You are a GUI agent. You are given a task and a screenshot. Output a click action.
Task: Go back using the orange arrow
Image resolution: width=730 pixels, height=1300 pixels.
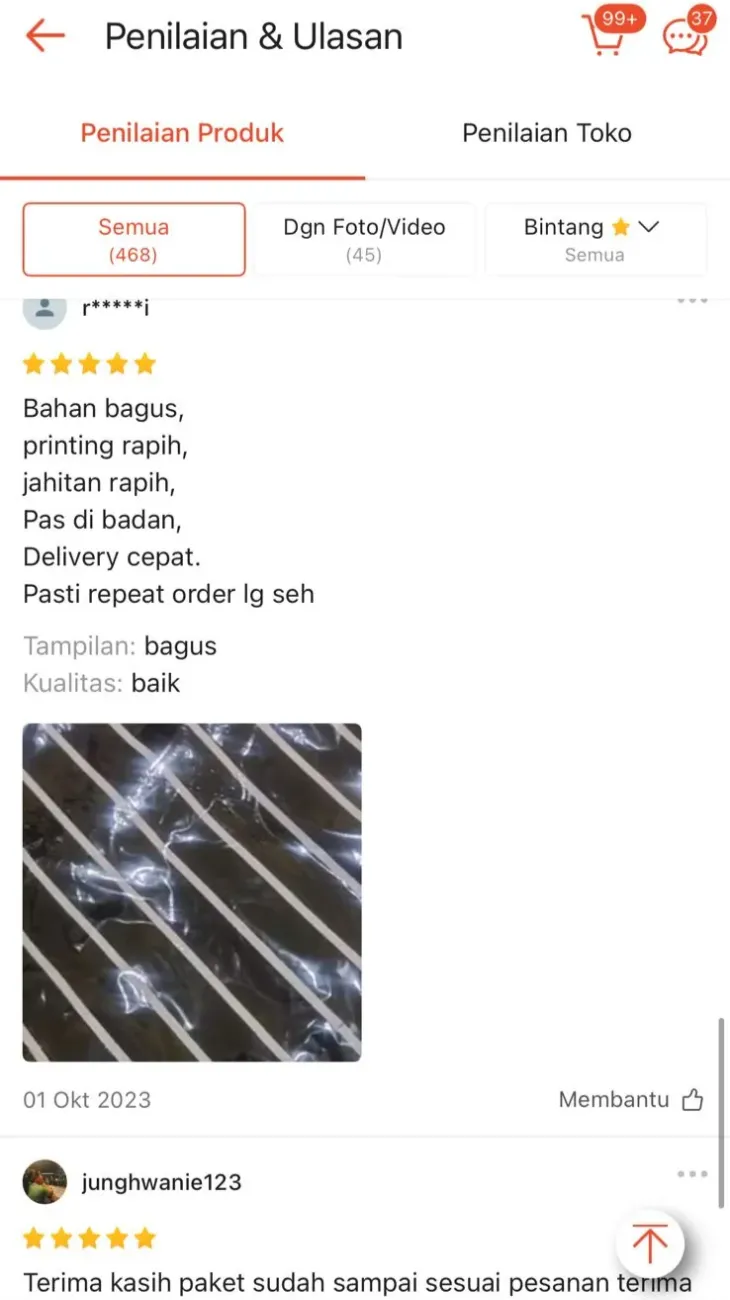44,37
